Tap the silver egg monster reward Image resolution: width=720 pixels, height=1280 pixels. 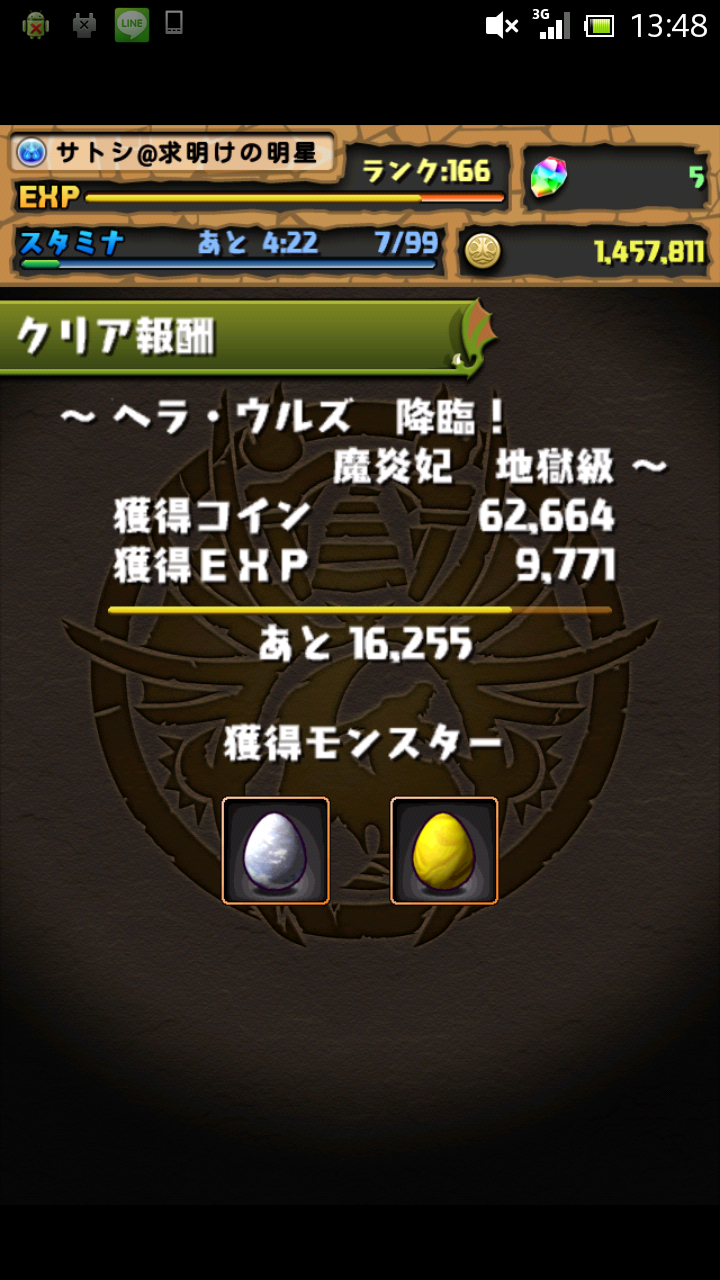[x=275, y=850]
